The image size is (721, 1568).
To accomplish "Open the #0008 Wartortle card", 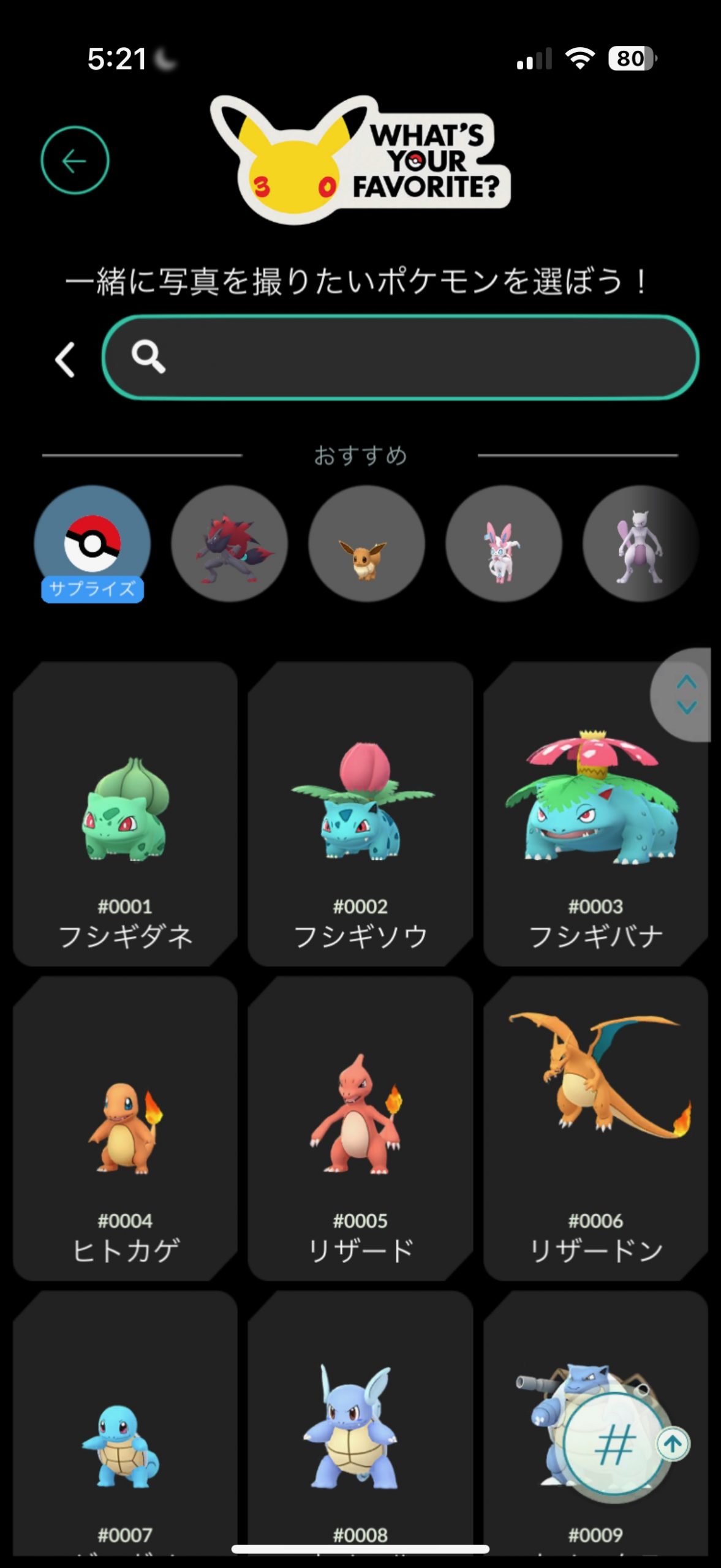I will (x=360, y=1427).
